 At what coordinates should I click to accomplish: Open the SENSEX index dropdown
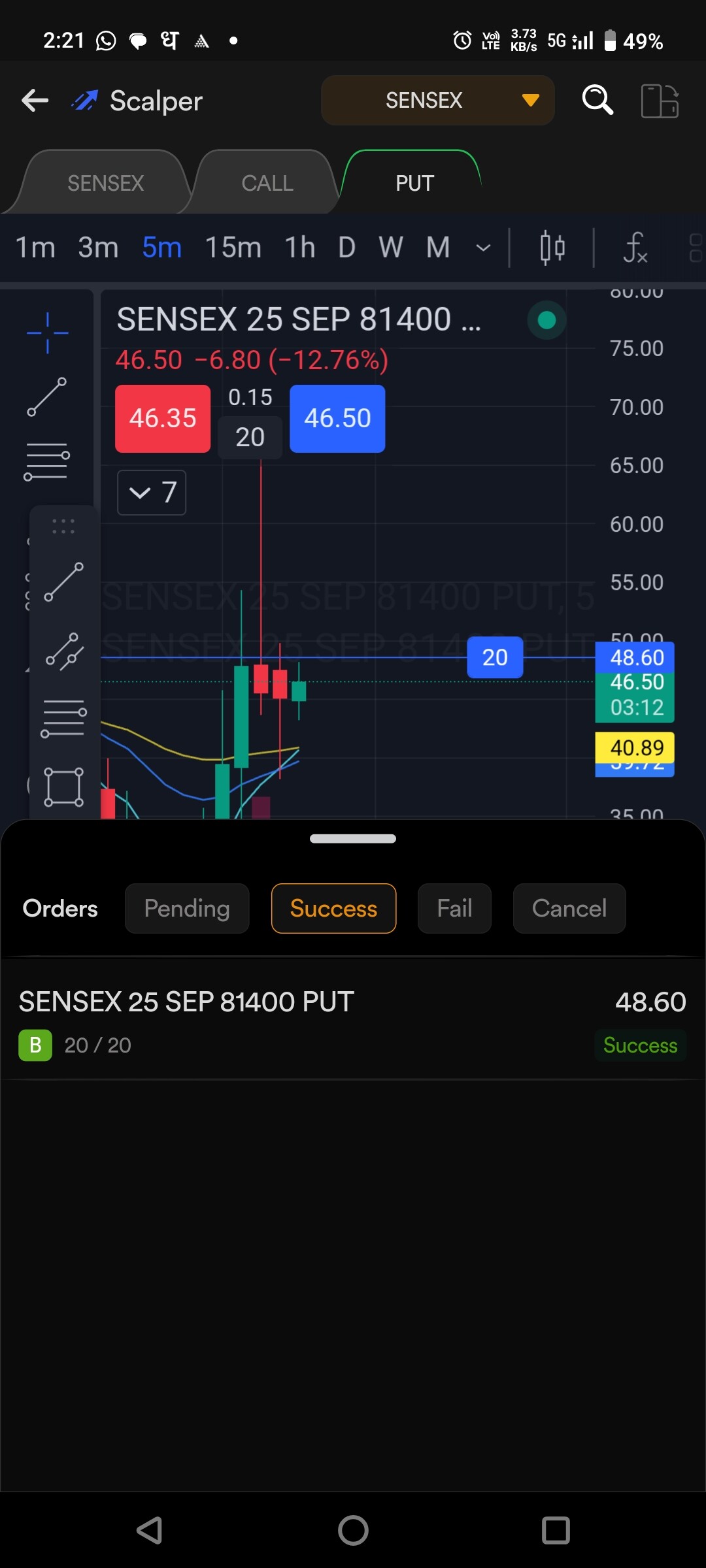pyautogui.click(x=437, y=101)
